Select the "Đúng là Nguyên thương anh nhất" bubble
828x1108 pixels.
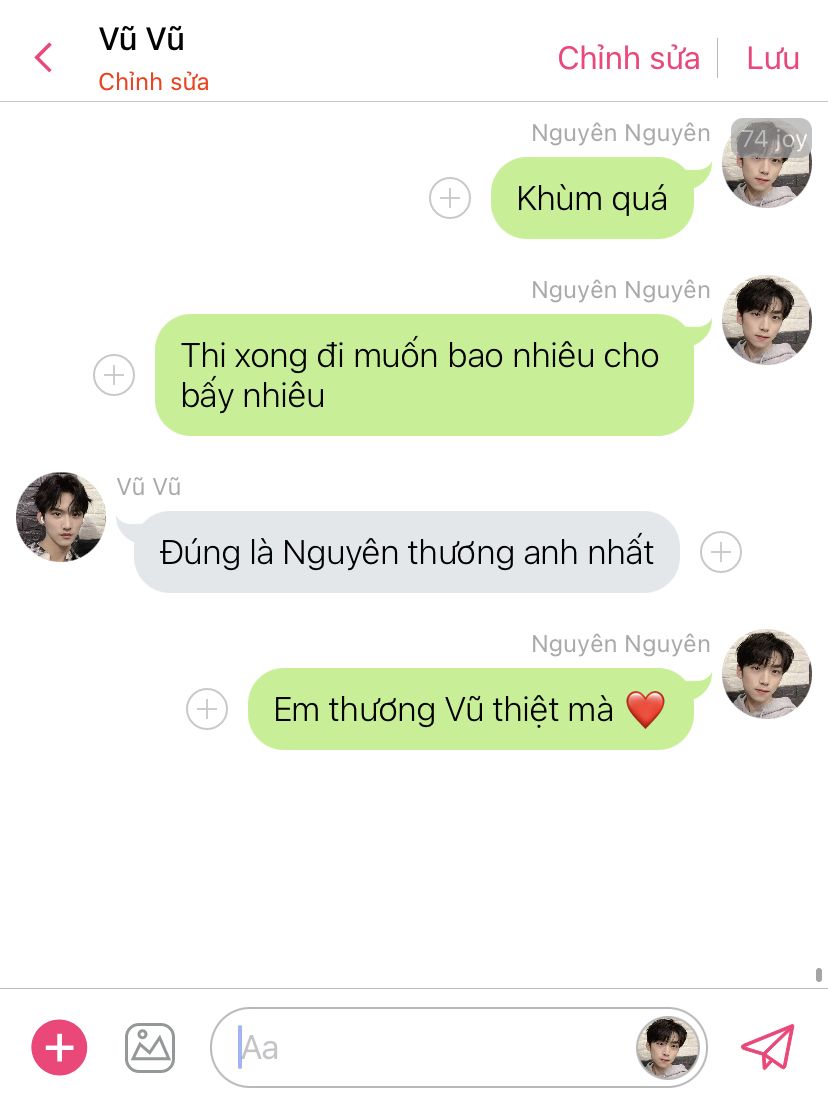pyautogui.click(x=406, y=552)
